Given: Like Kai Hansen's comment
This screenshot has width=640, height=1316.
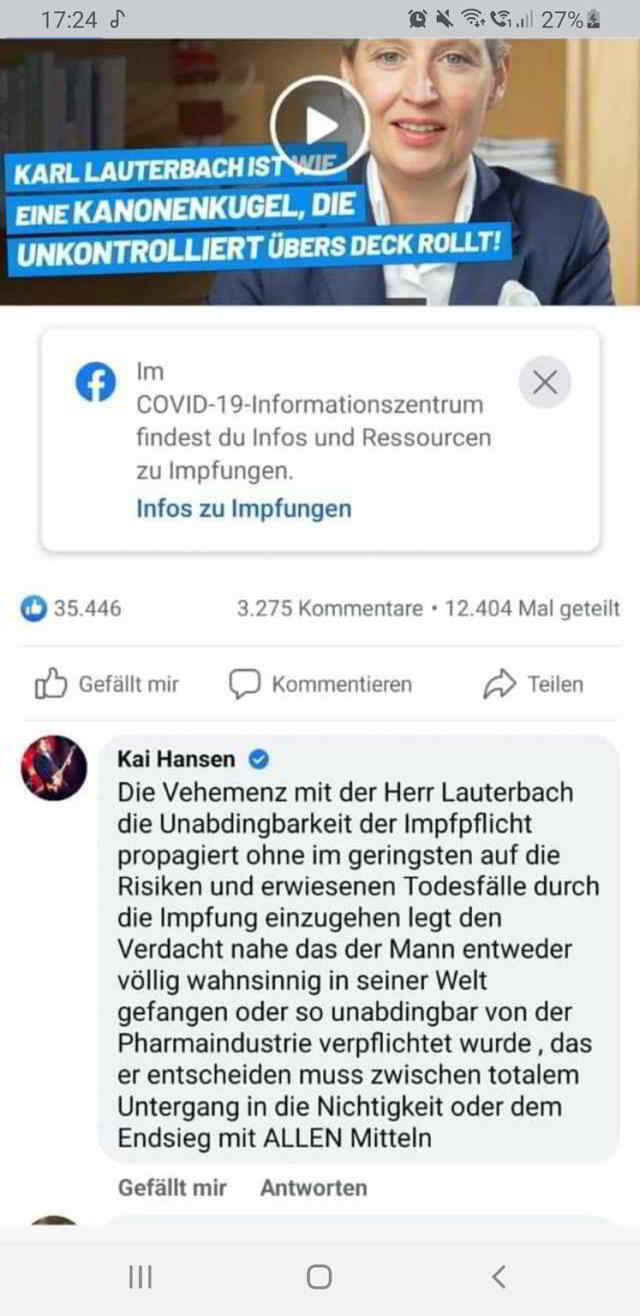Looking at the screenshot, I should click(x=172, y=1188).
